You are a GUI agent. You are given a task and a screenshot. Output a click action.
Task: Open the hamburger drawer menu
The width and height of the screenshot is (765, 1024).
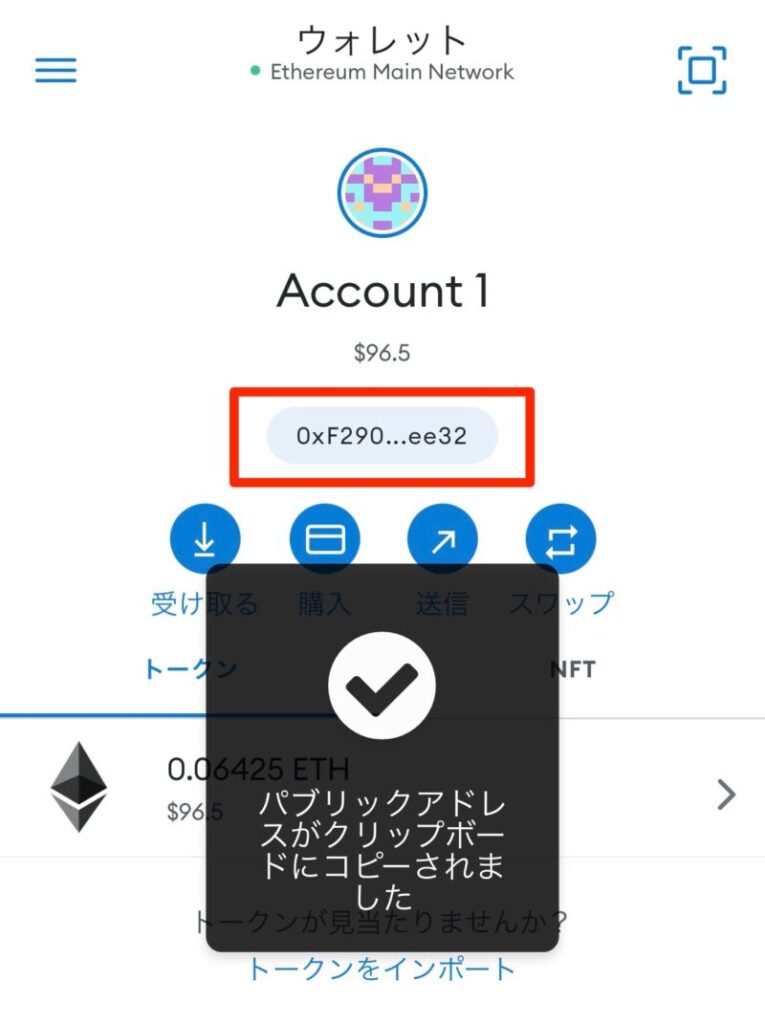coord(56,70)
